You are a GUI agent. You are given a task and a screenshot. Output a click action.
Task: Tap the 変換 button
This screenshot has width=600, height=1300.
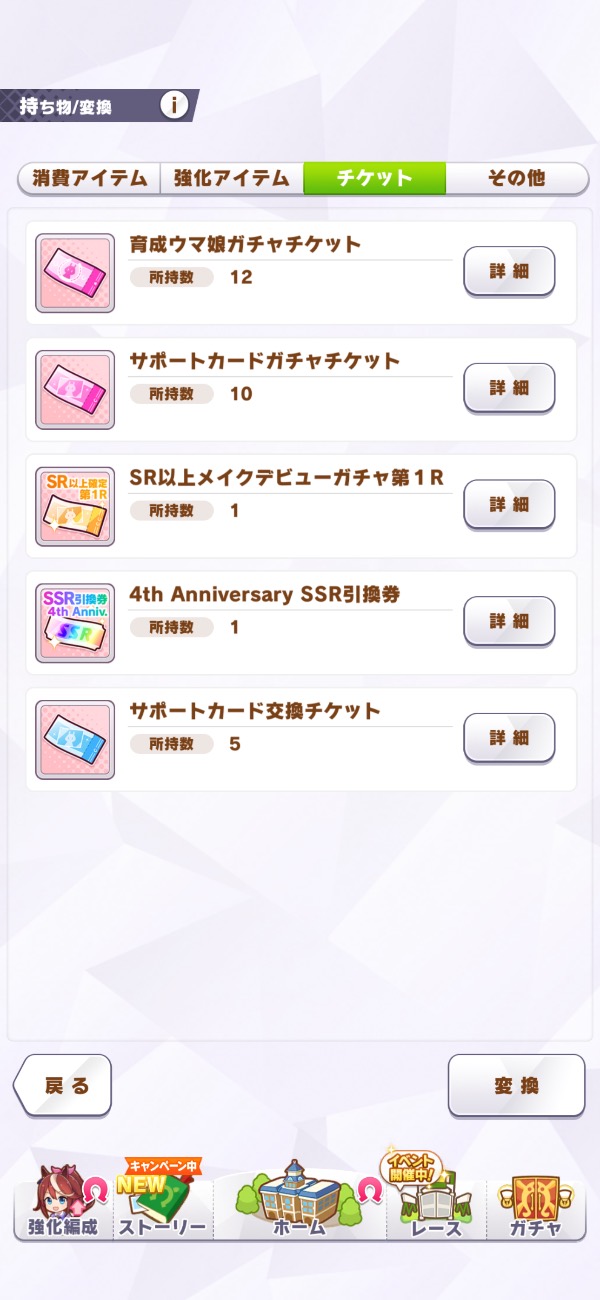pyautogui.click(x=516, y=1085)
